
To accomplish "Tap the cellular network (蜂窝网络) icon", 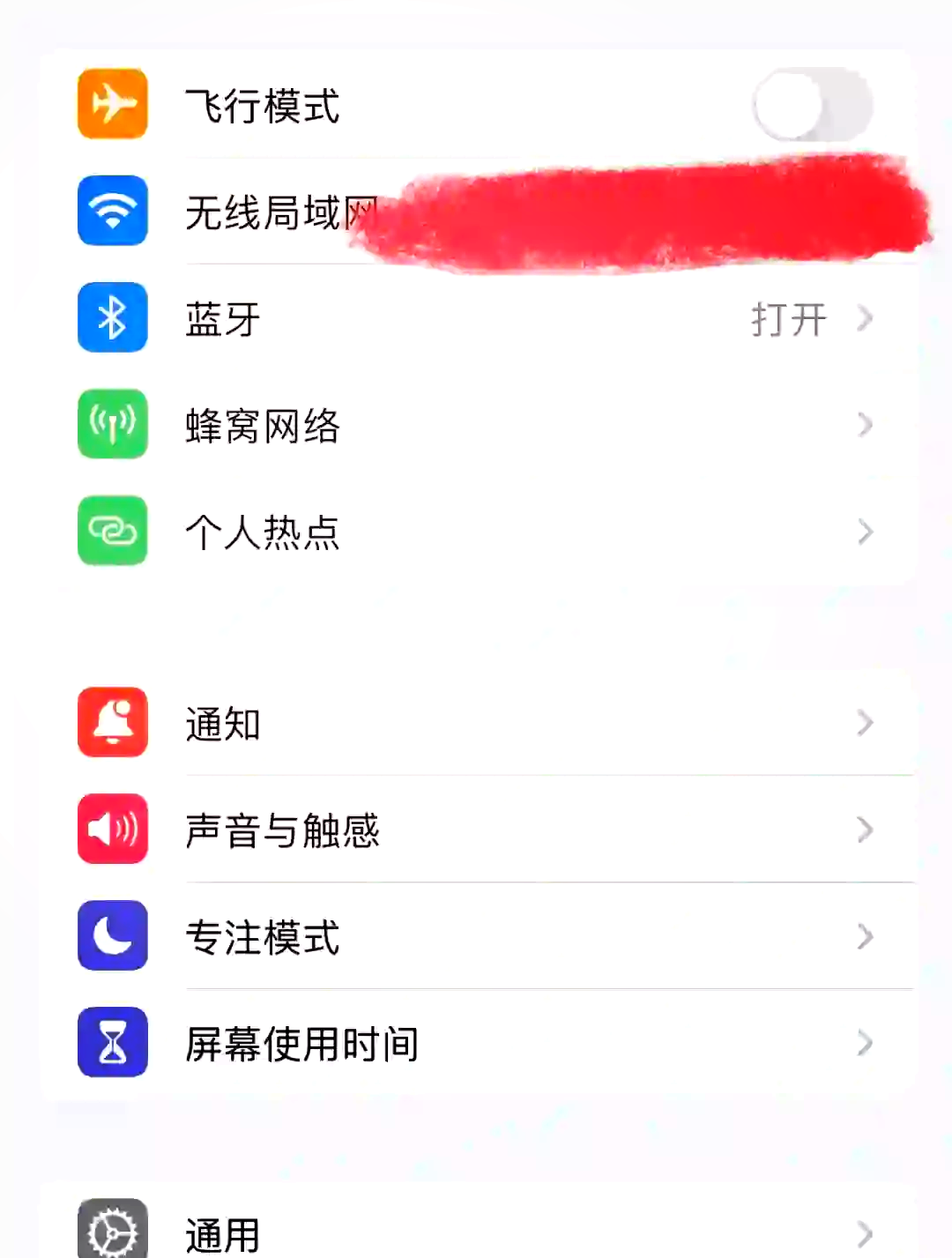I will (x=111, y=425).
